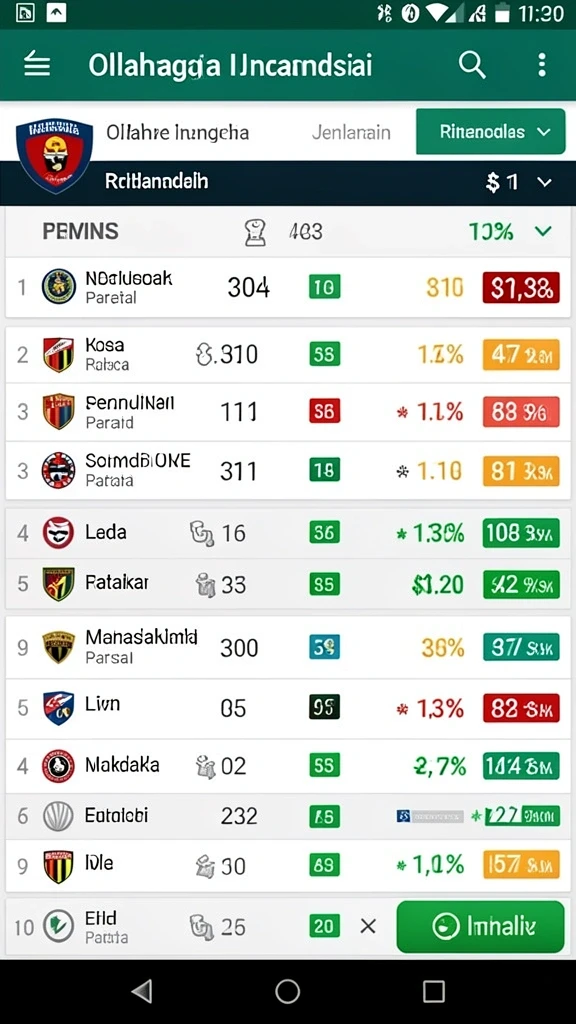
Task: Open the Eotalobi row
Action: click(x=288, y=816)
